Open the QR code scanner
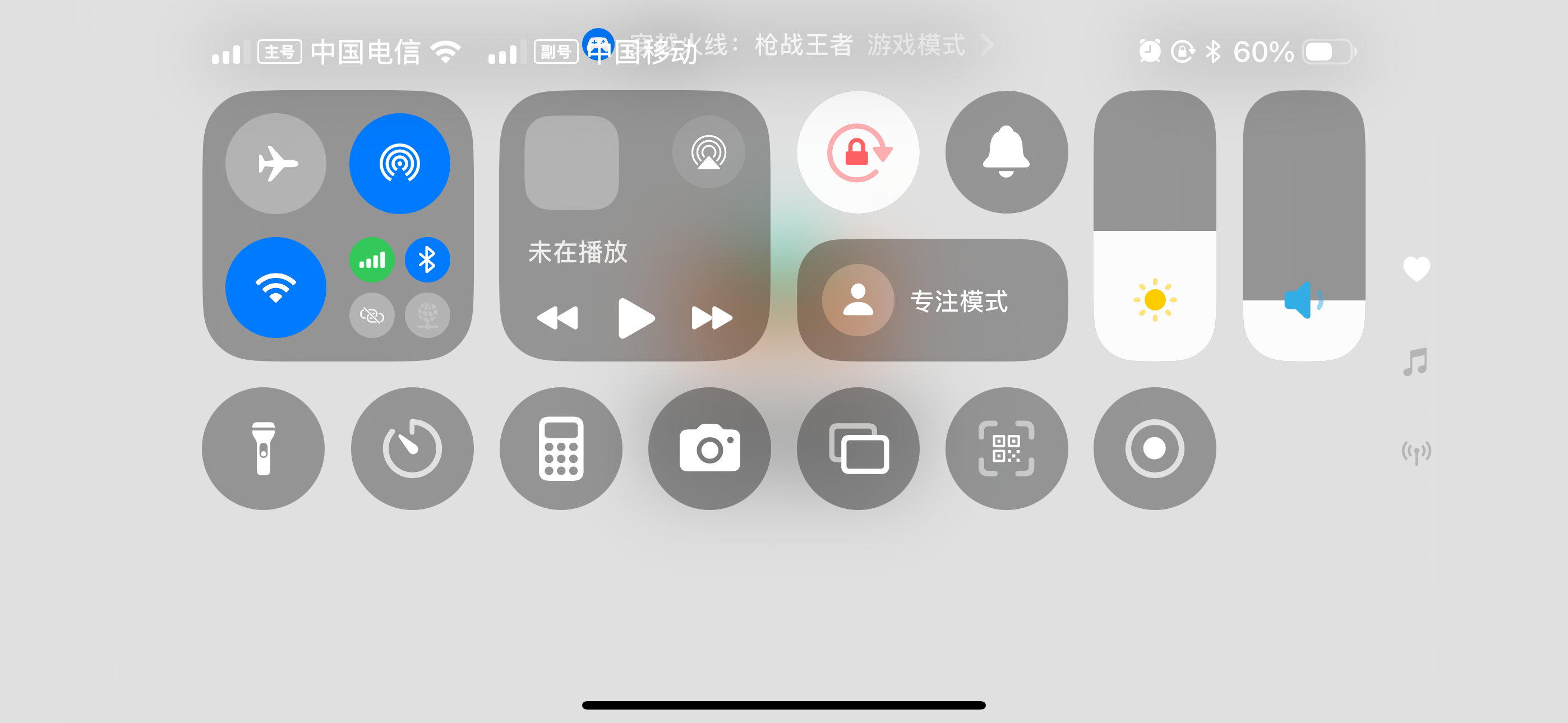 [1006, 448]
